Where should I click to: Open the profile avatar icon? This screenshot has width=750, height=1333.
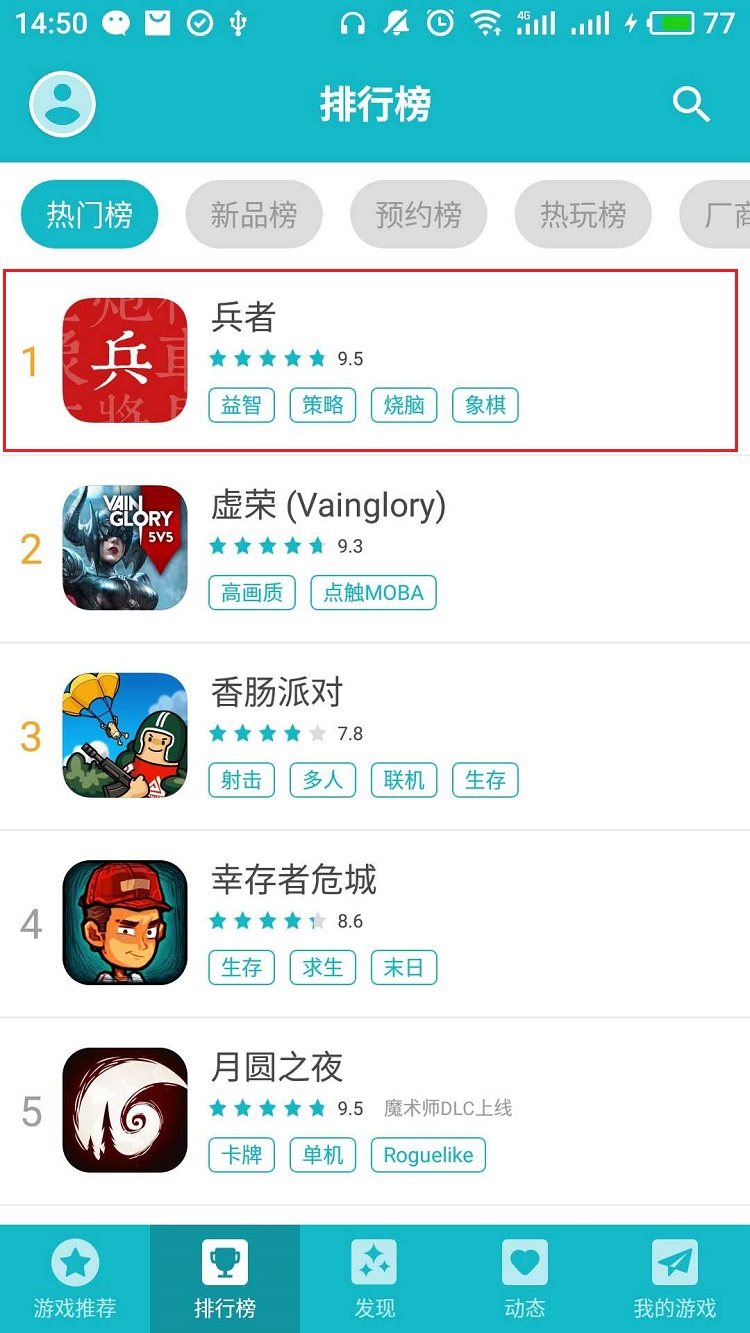[x=62, y=103]
